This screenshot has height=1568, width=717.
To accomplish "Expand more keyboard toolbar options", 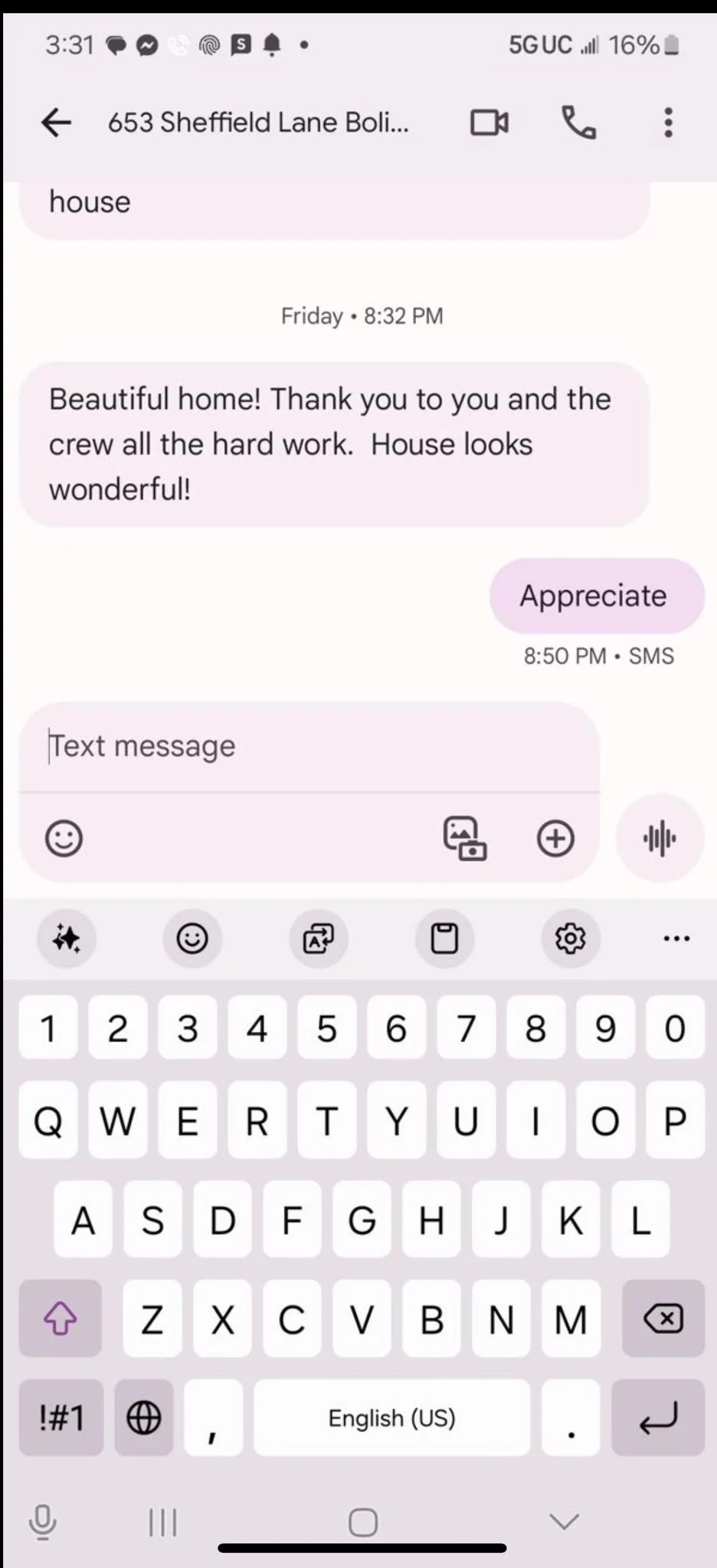I will pos(676,938).
